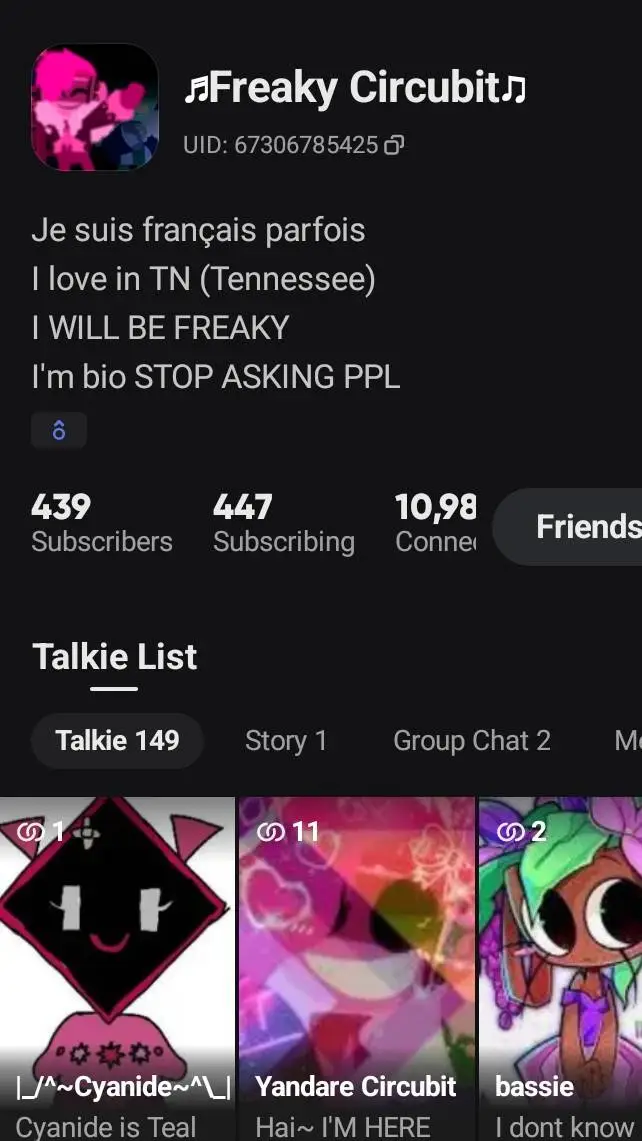Open the bassie talkie card

pos(560,969)
